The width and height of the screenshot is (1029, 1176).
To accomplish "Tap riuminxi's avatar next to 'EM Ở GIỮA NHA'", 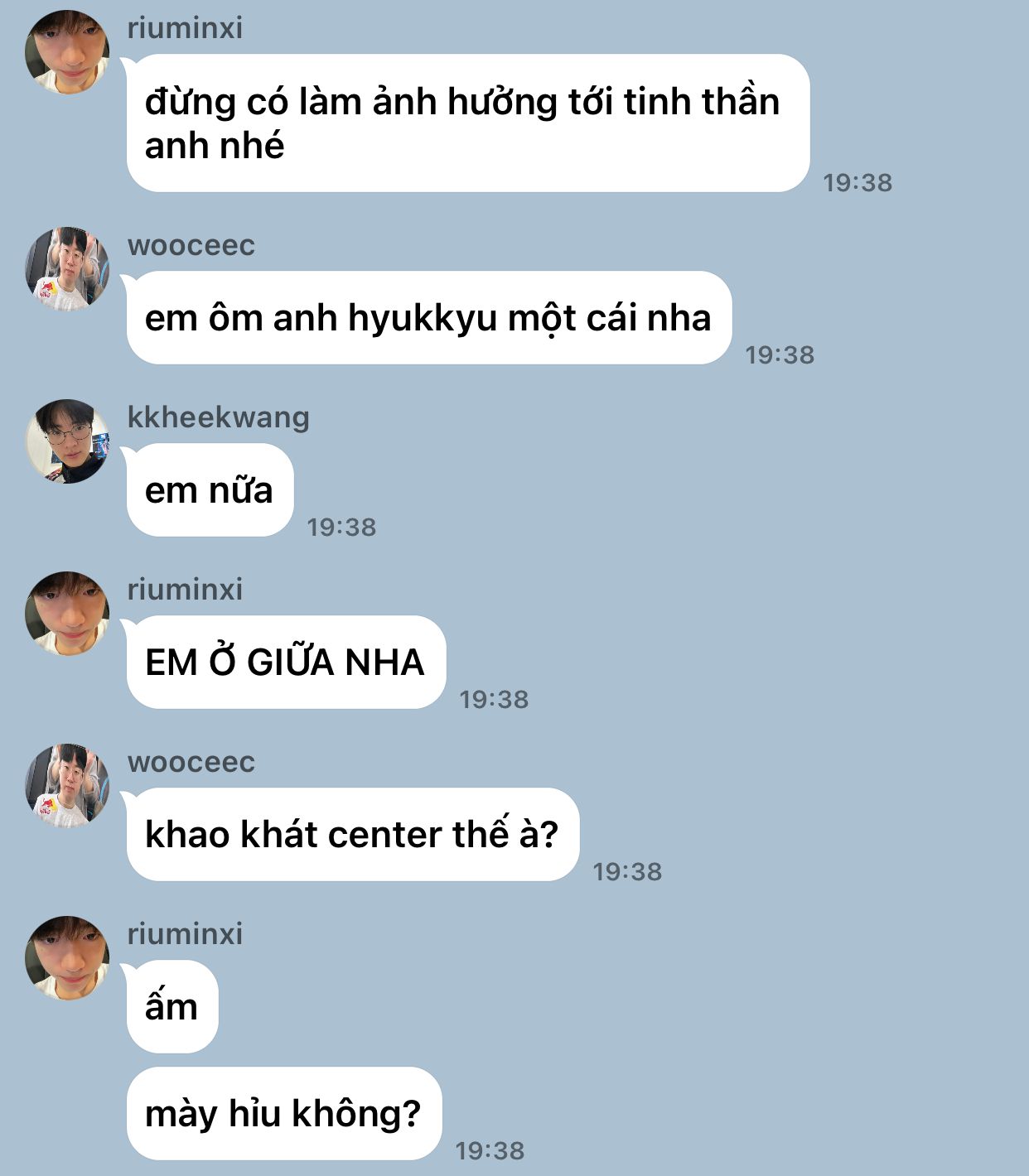I will [67, 614].
